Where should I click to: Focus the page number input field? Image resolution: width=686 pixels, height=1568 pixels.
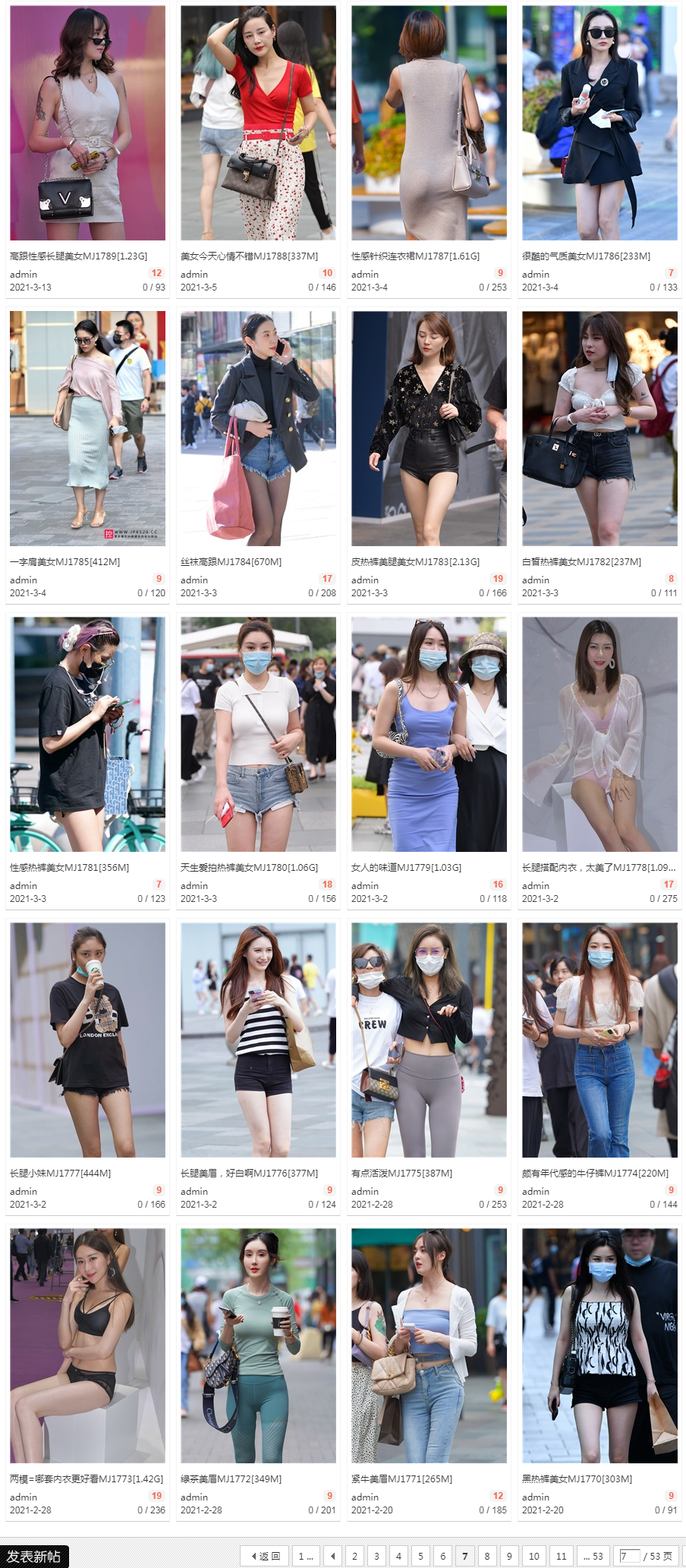pos(629,1556)
